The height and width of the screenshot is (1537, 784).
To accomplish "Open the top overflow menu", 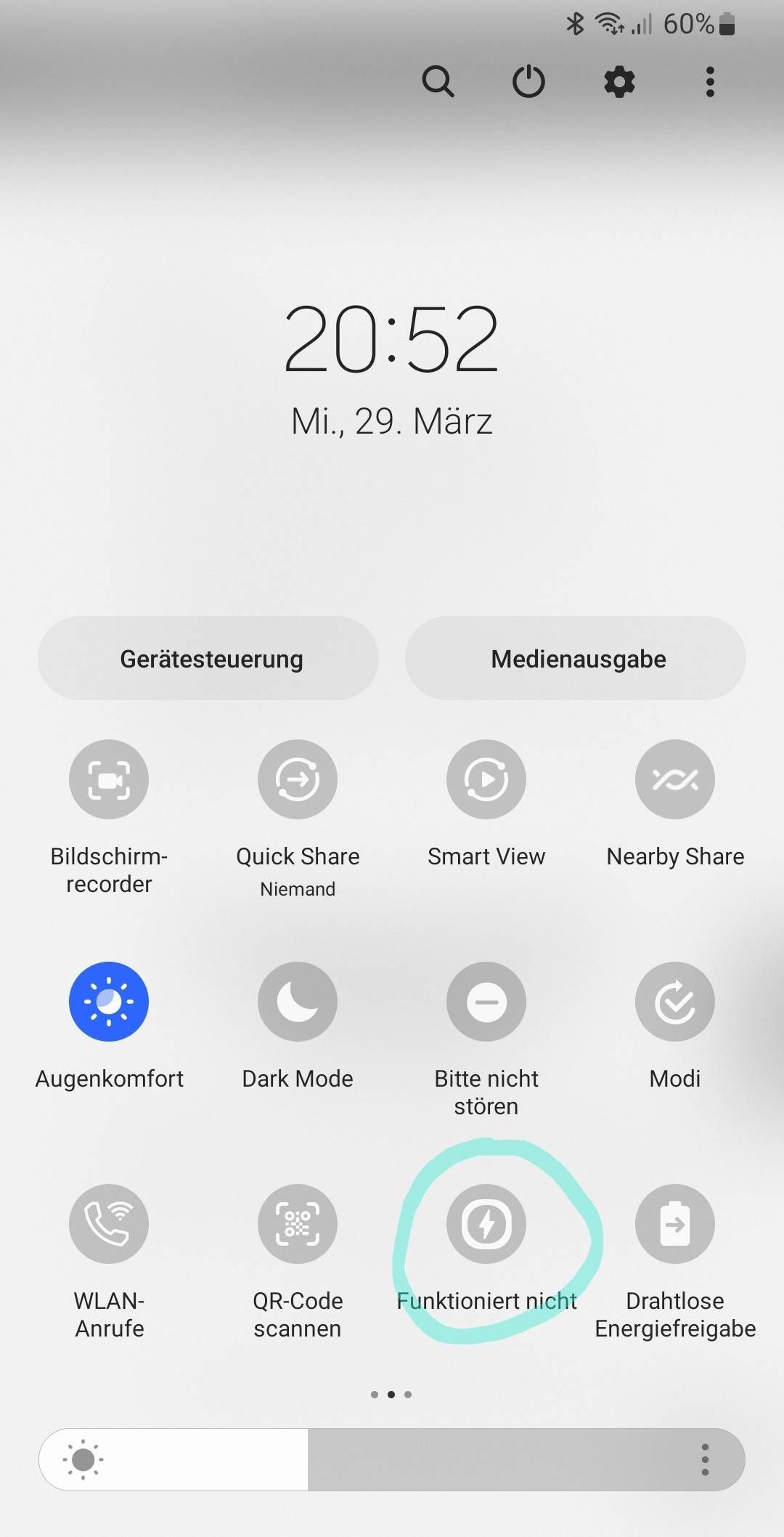I will click(x=710, y=82).
